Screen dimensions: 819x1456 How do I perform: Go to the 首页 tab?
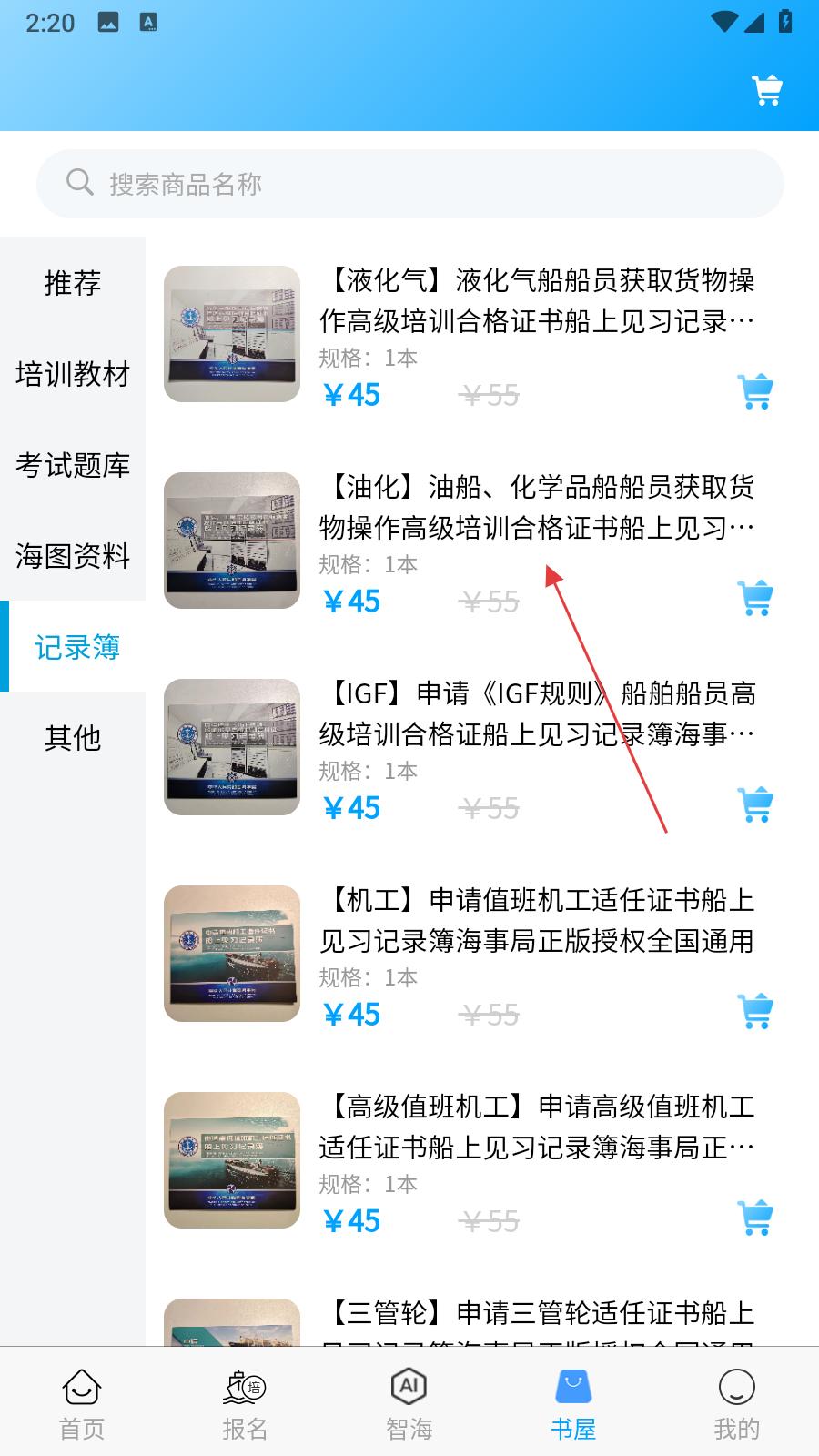pyautogui.click(x=82, y=1404)
